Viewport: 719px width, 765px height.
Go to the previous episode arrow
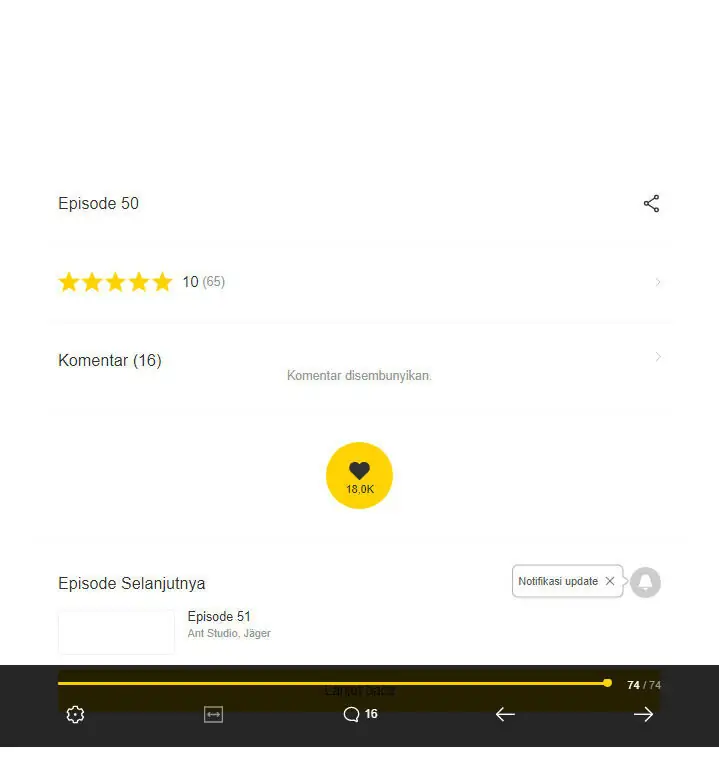click(x=505, y=714)
